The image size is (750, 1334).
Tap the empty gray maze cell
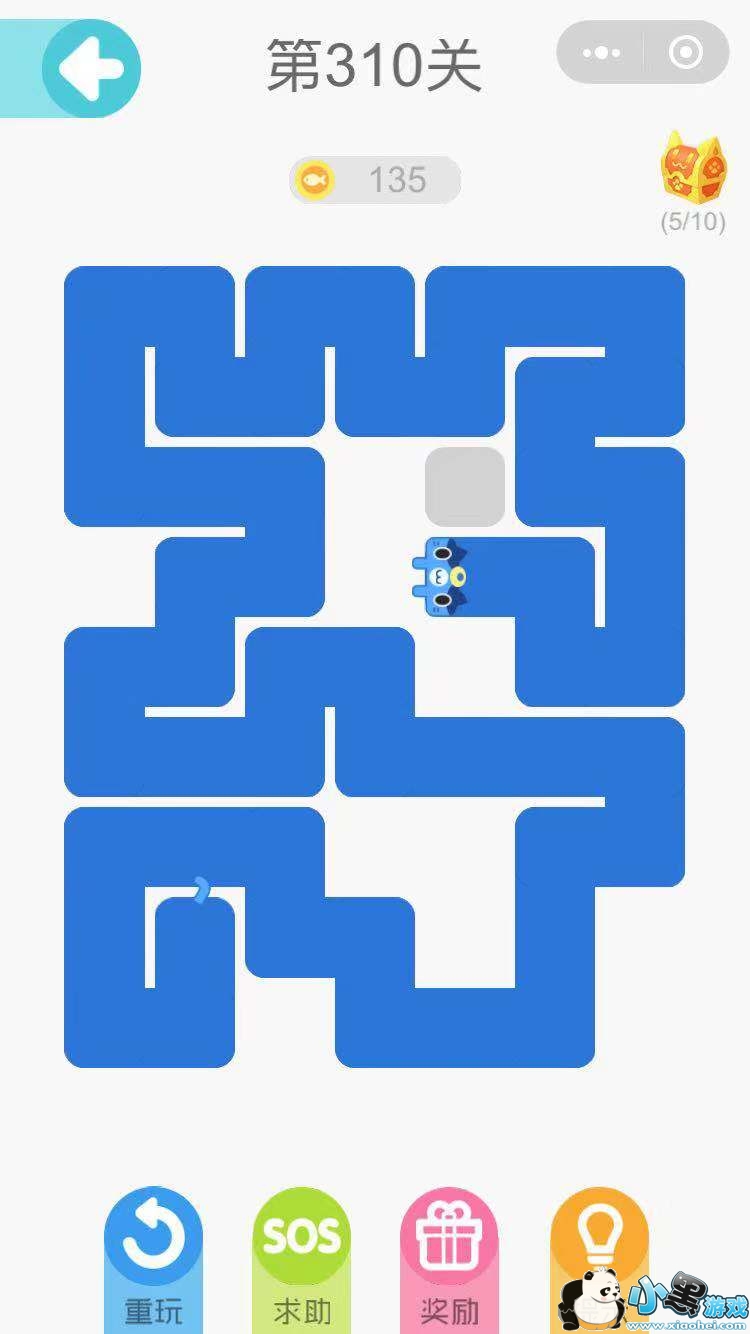(465, 486)
